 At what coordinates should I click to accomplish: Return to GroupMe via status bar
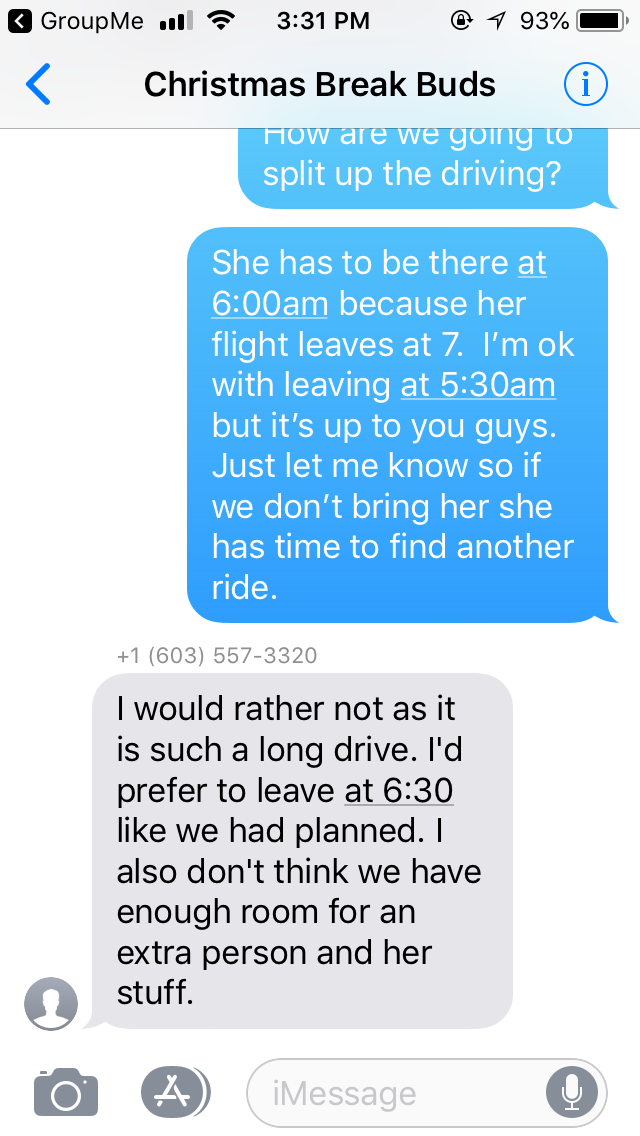coord(80,20)
